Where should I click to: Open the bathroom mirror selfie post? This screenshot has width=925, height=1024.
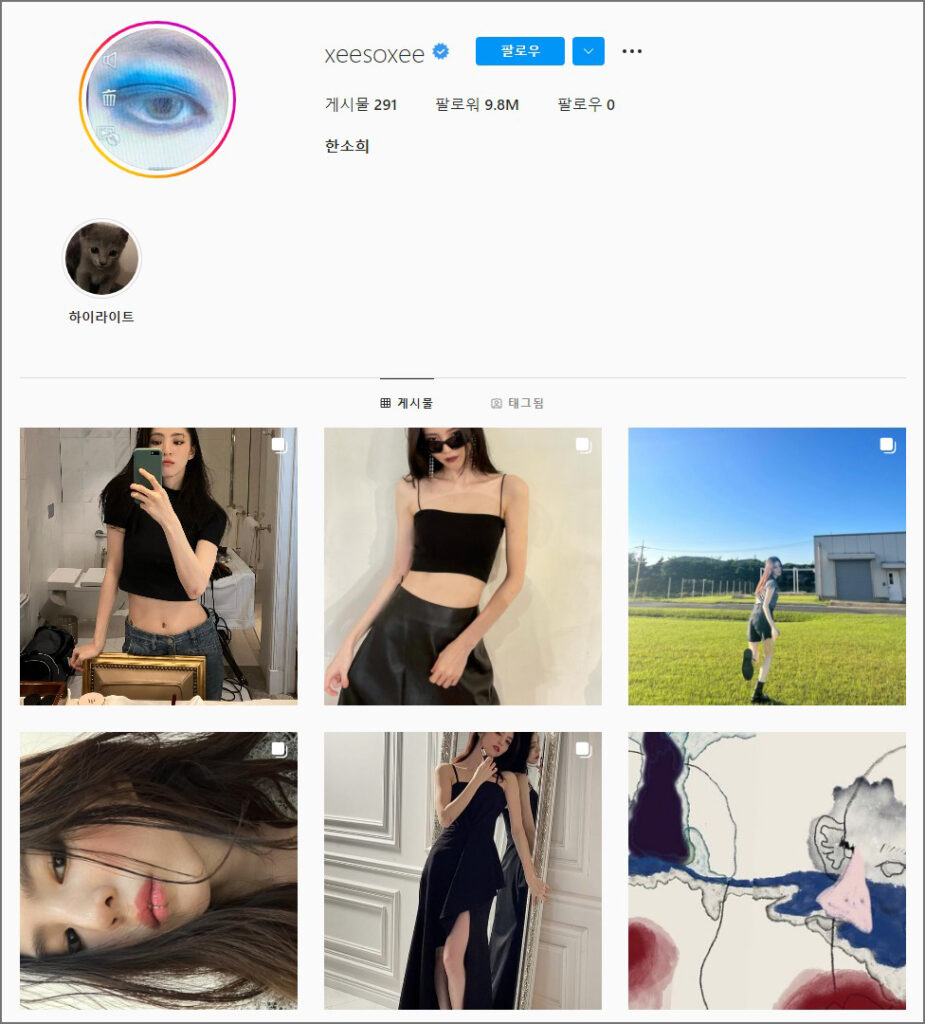158,566
